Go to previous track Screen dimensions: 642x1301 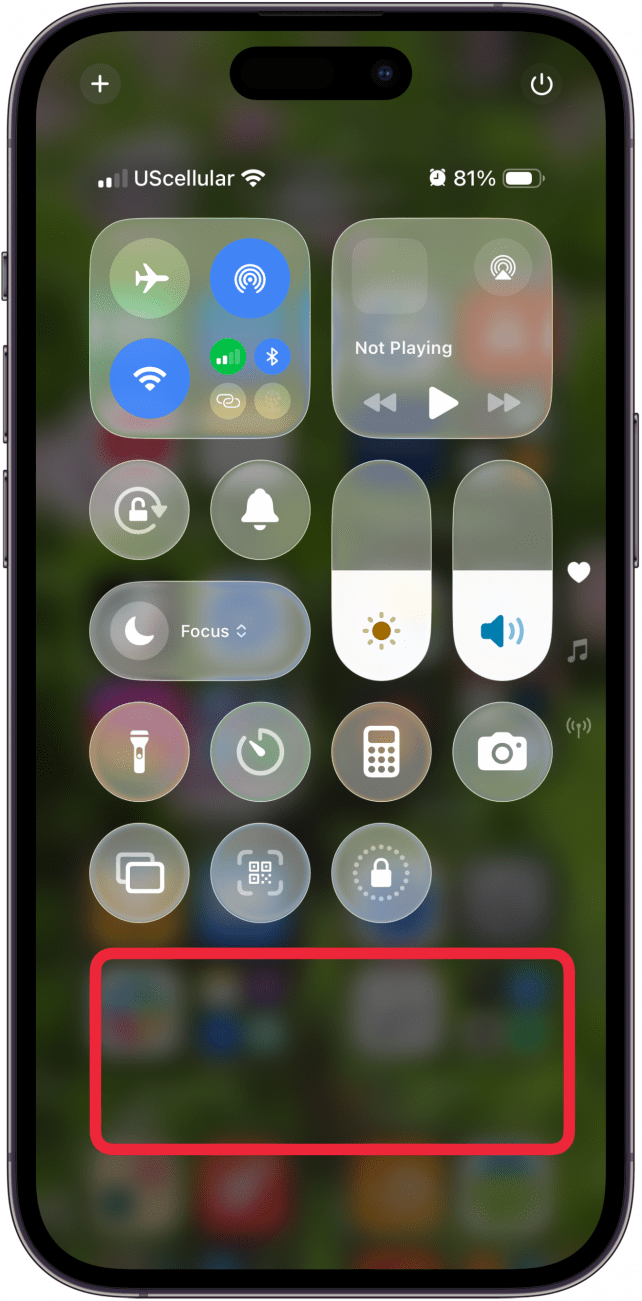click(x=379, y=403)
